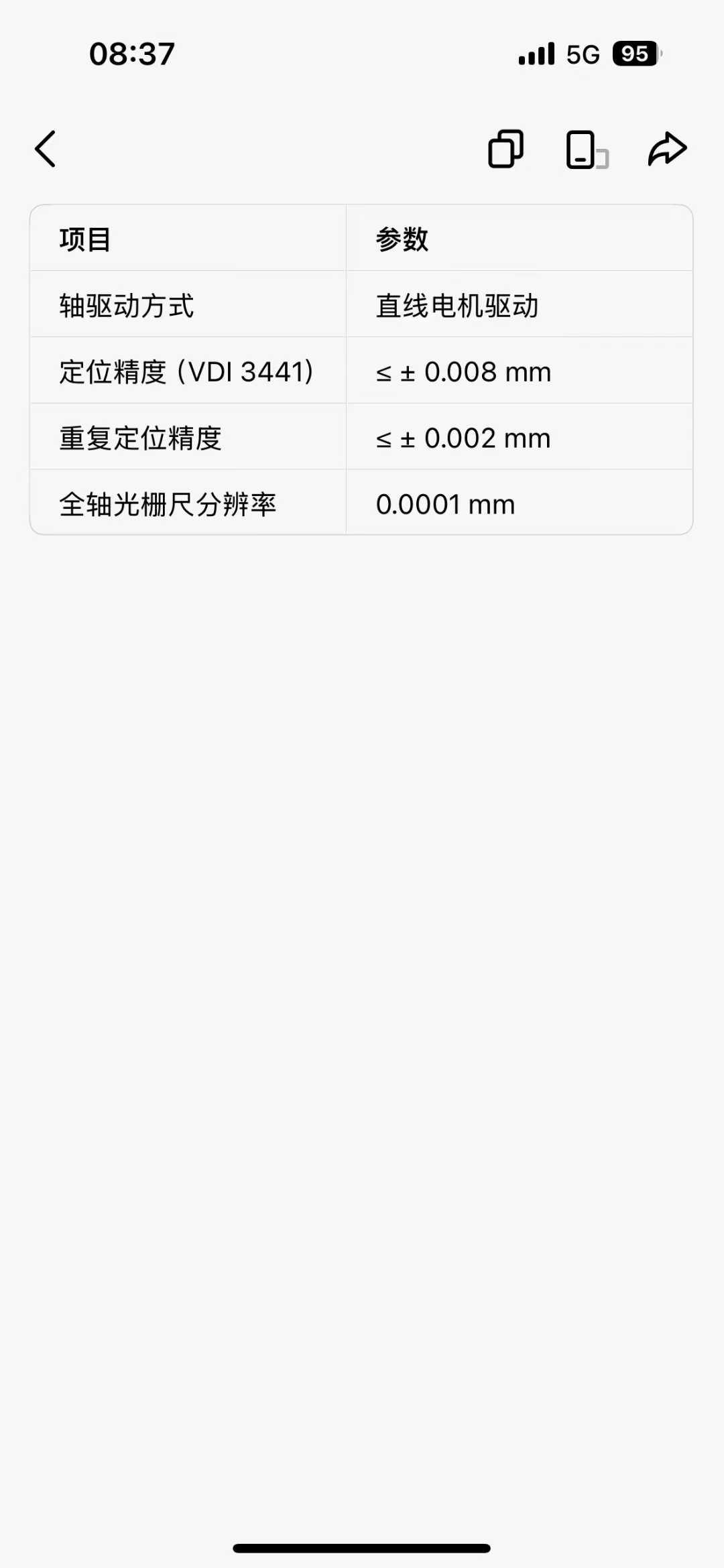Click the clock showing 08:37

tap(133, 54)
